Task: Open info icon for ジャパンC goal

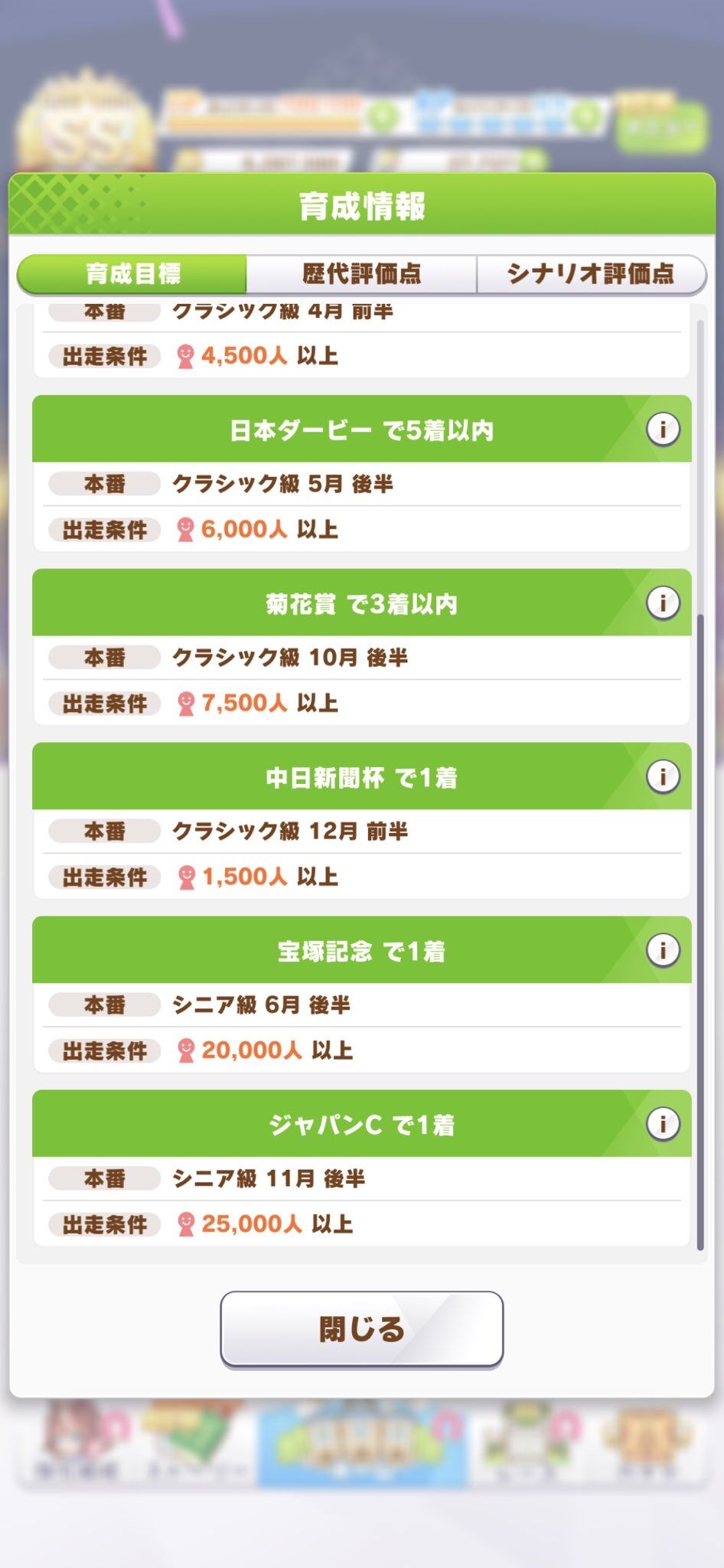Action: [x=663, y=1124]
